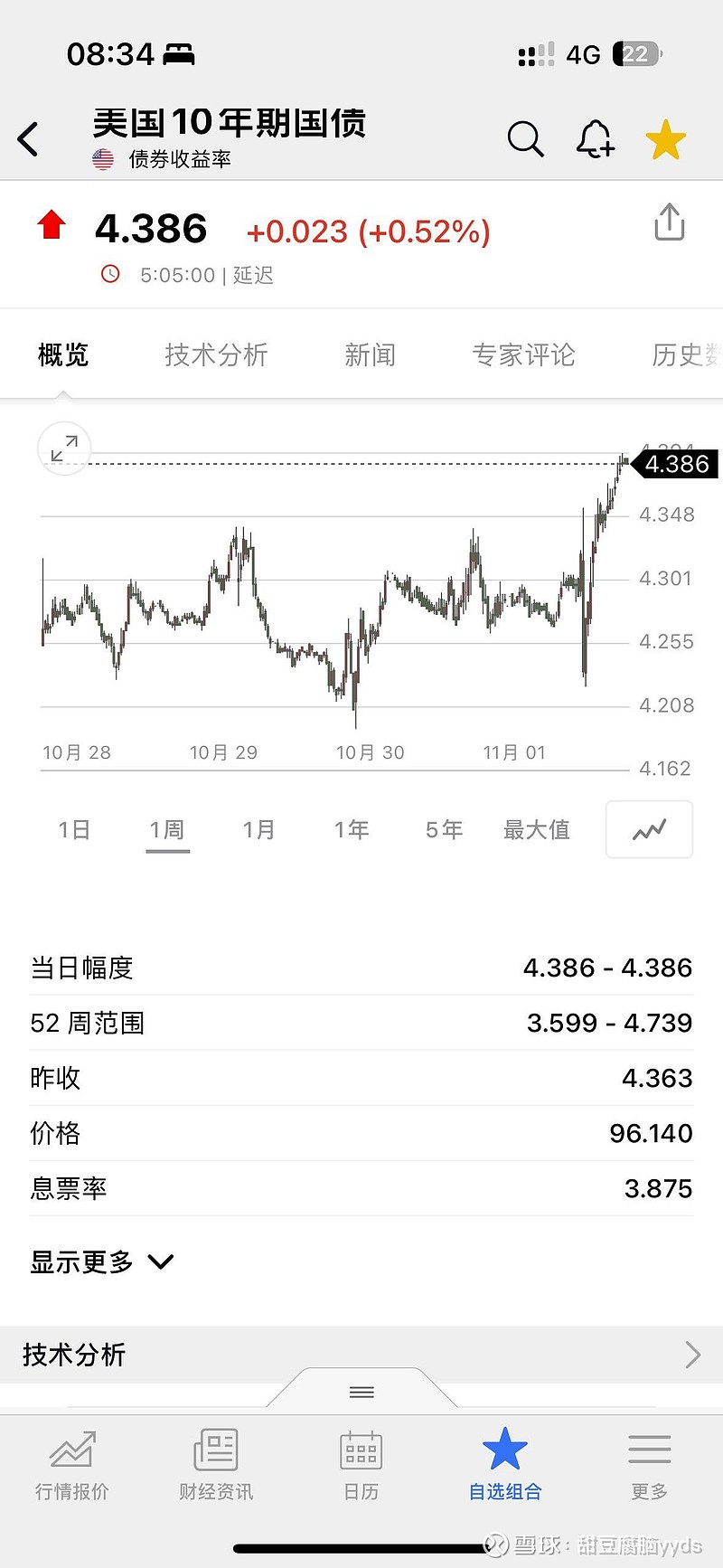
Task: Select the 最大值 range option
Action: pyautogui.click(x=537, y=829)
